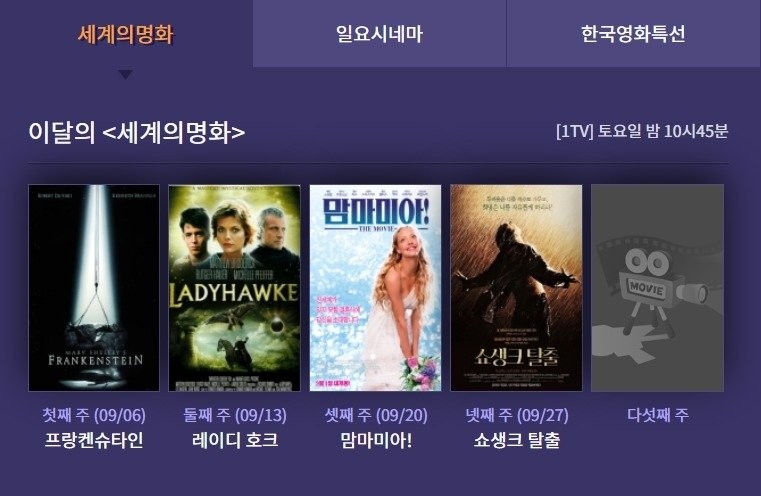View the 맘마미아! movie details
Viewport: 761px width, 496px height.
click(x=375, y=288)
